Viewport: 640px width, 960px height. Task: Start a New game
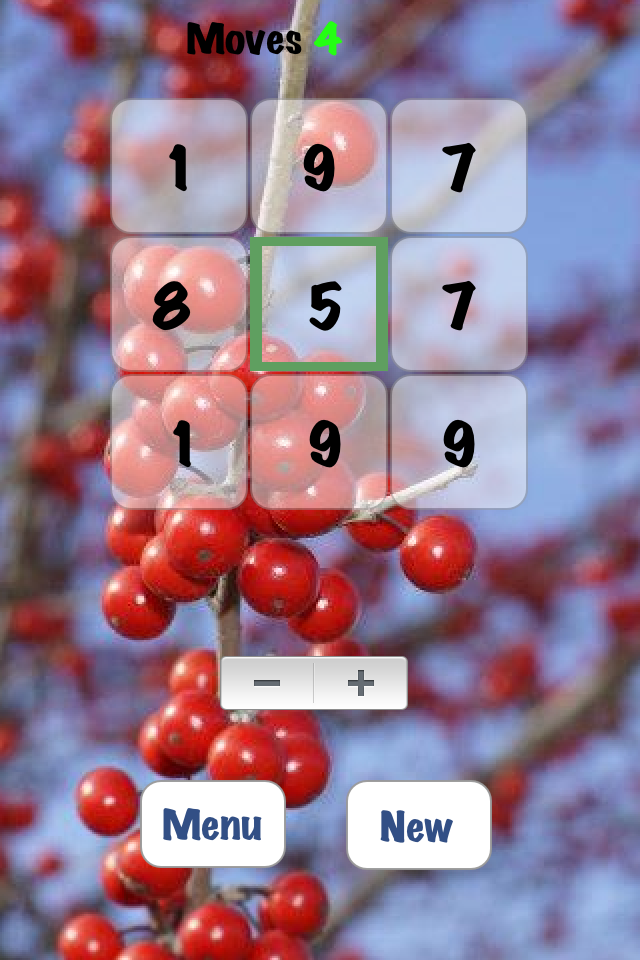[418, 824]
